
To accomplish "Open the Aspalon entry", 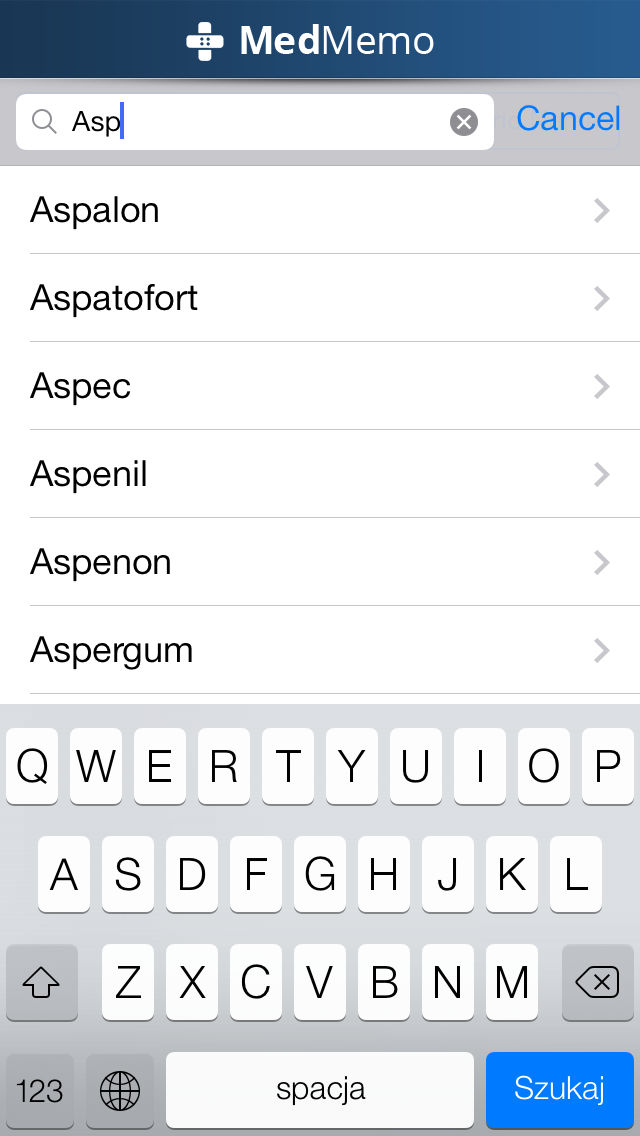I will pos(320,210).
